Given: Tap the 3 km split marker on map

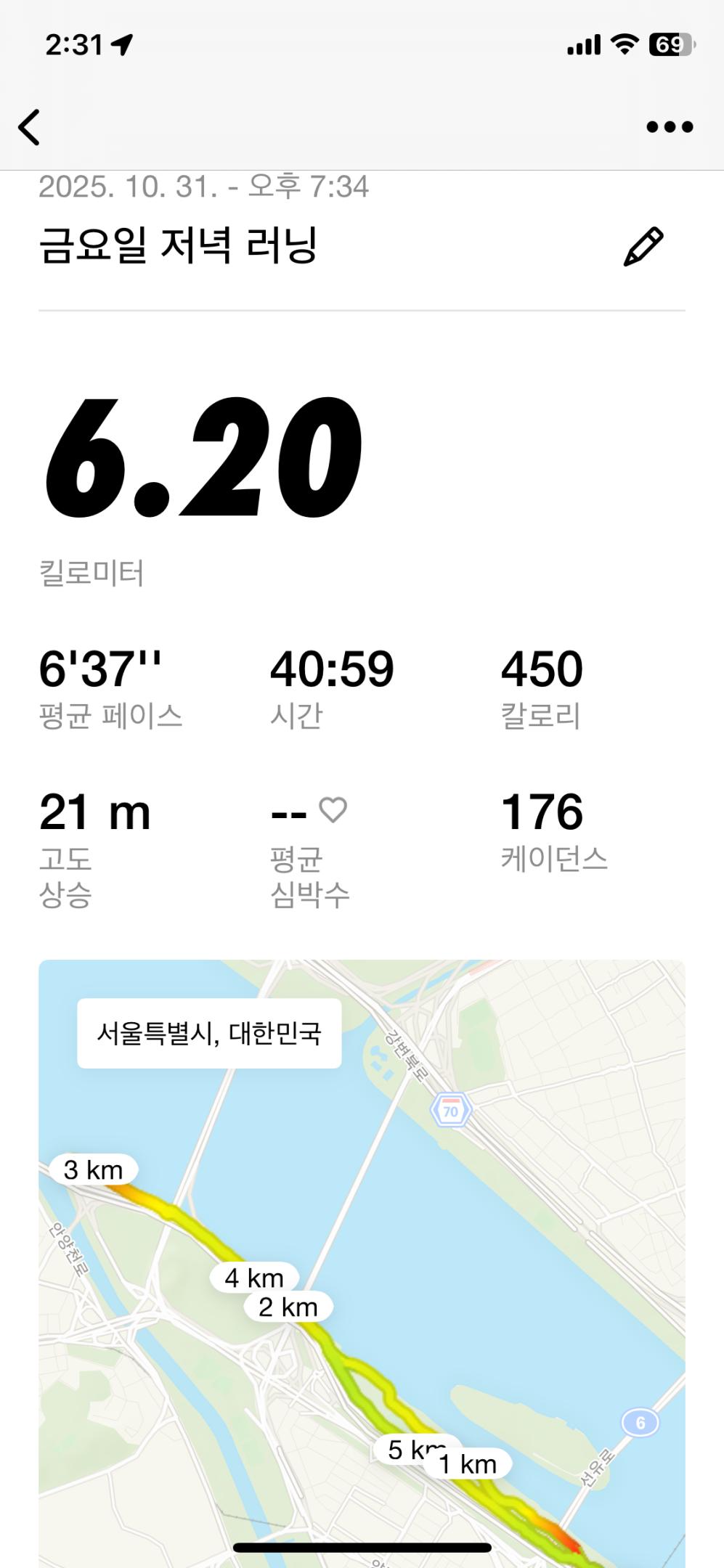Looking at the screenshot, I should (x=94, y=1169).
